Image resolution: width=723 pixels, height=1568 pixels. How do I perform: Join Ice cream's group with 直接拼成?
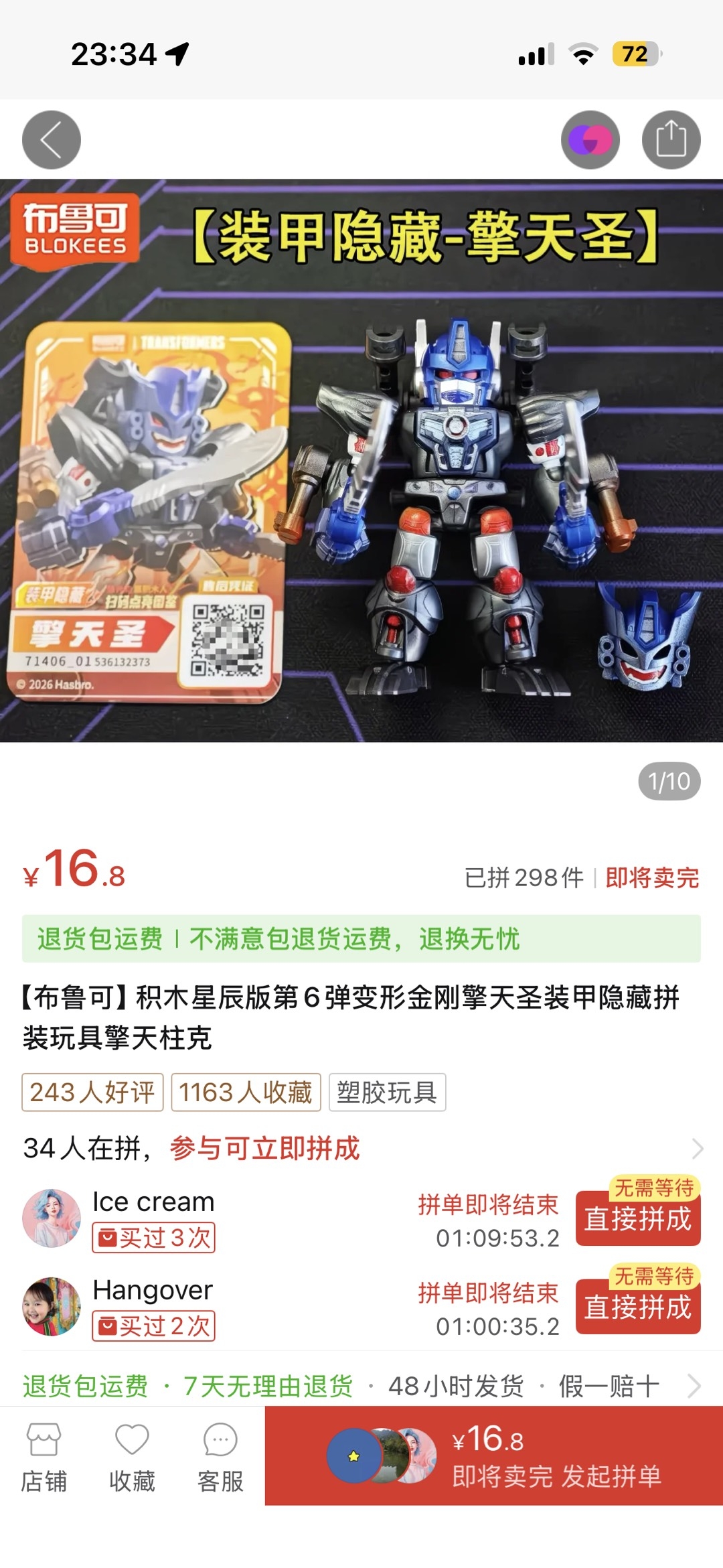pos(637,1218)
